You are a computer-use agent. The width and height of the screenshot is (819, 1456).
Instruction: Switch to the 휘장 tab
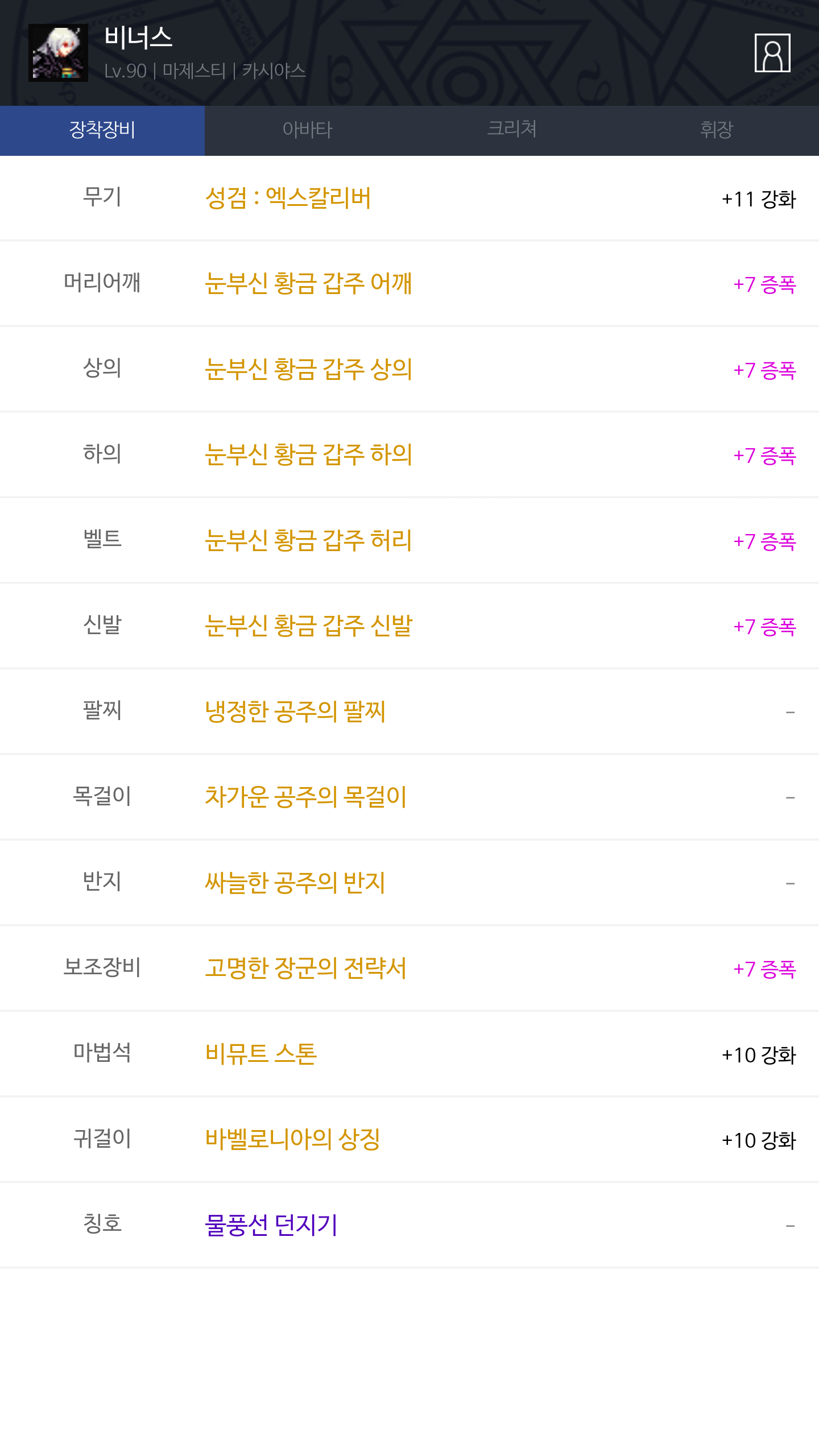[717, 130]
